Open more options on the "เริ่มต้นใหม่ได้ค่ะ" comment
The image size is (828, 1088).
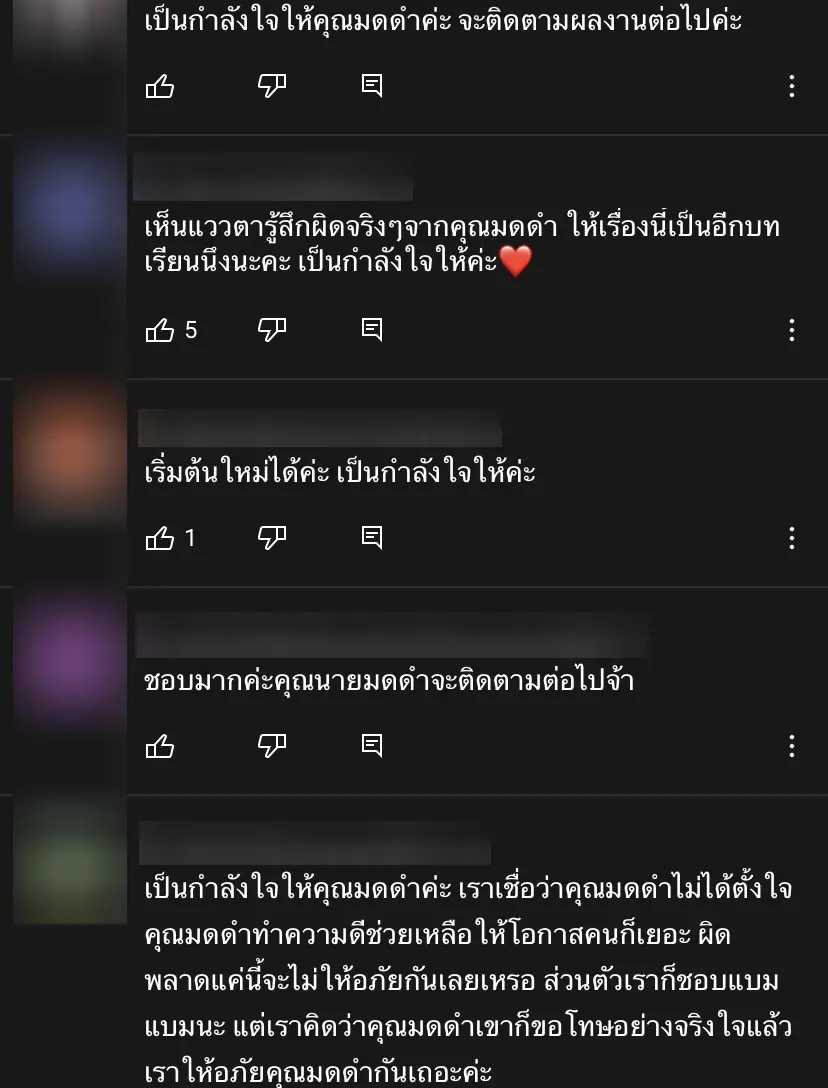[x=791, y=539]
